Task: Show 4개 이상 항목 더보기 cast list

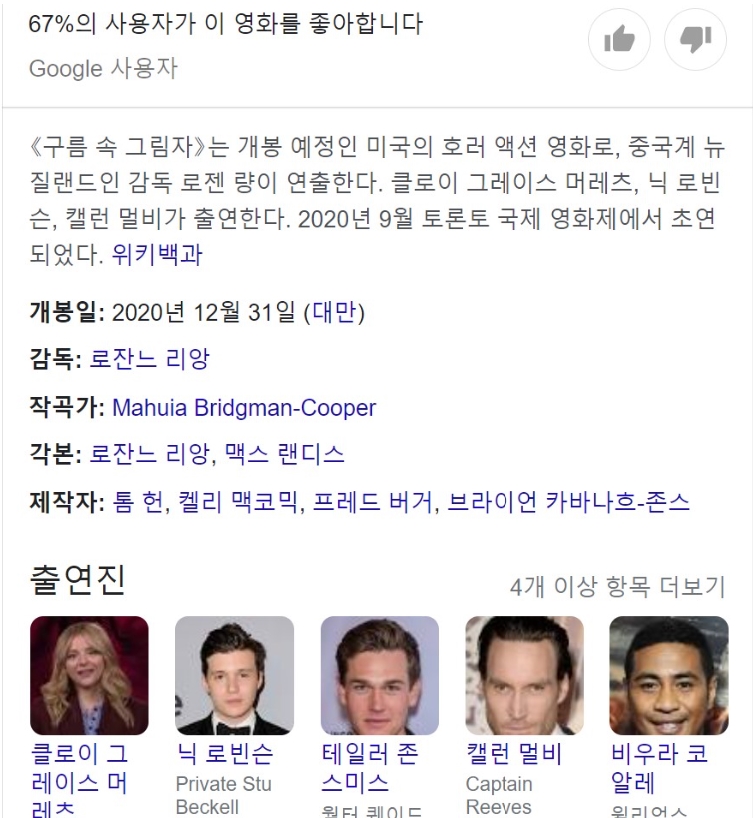Action: pyautogui.click(x=616, y=586)
